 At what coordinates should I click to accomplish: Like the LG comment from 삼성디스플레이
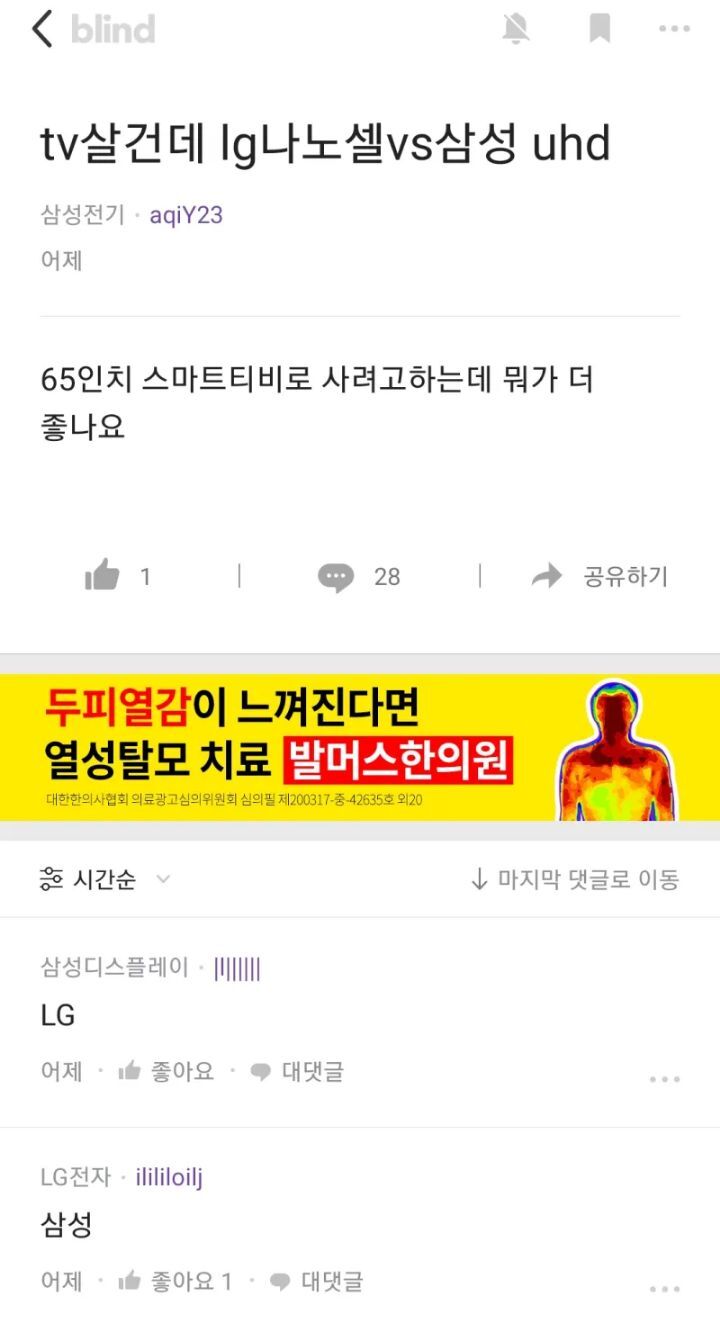coord(166,1071)
